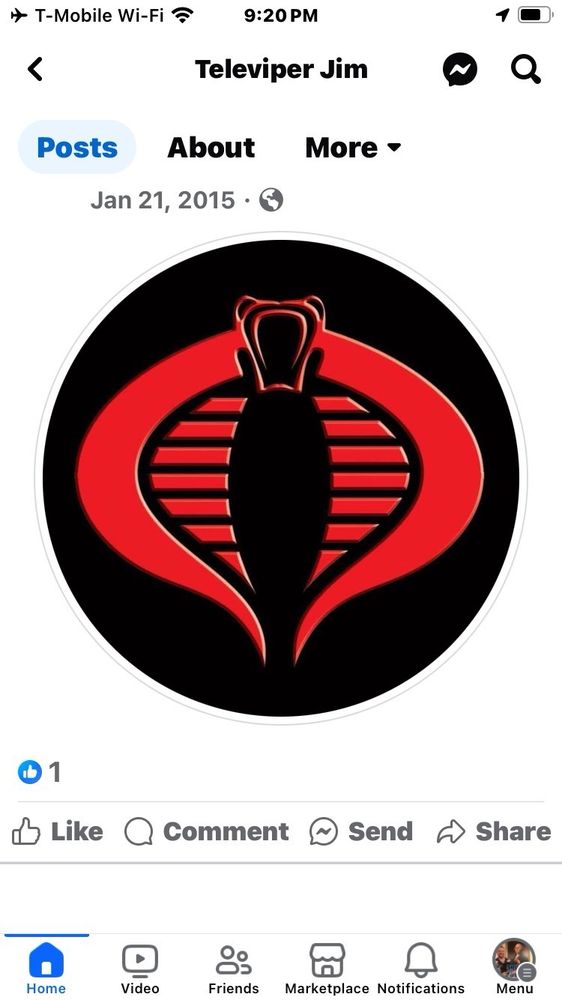Open the Video tab
This screenshot has width=562, height=1000.
click(140, 969)
